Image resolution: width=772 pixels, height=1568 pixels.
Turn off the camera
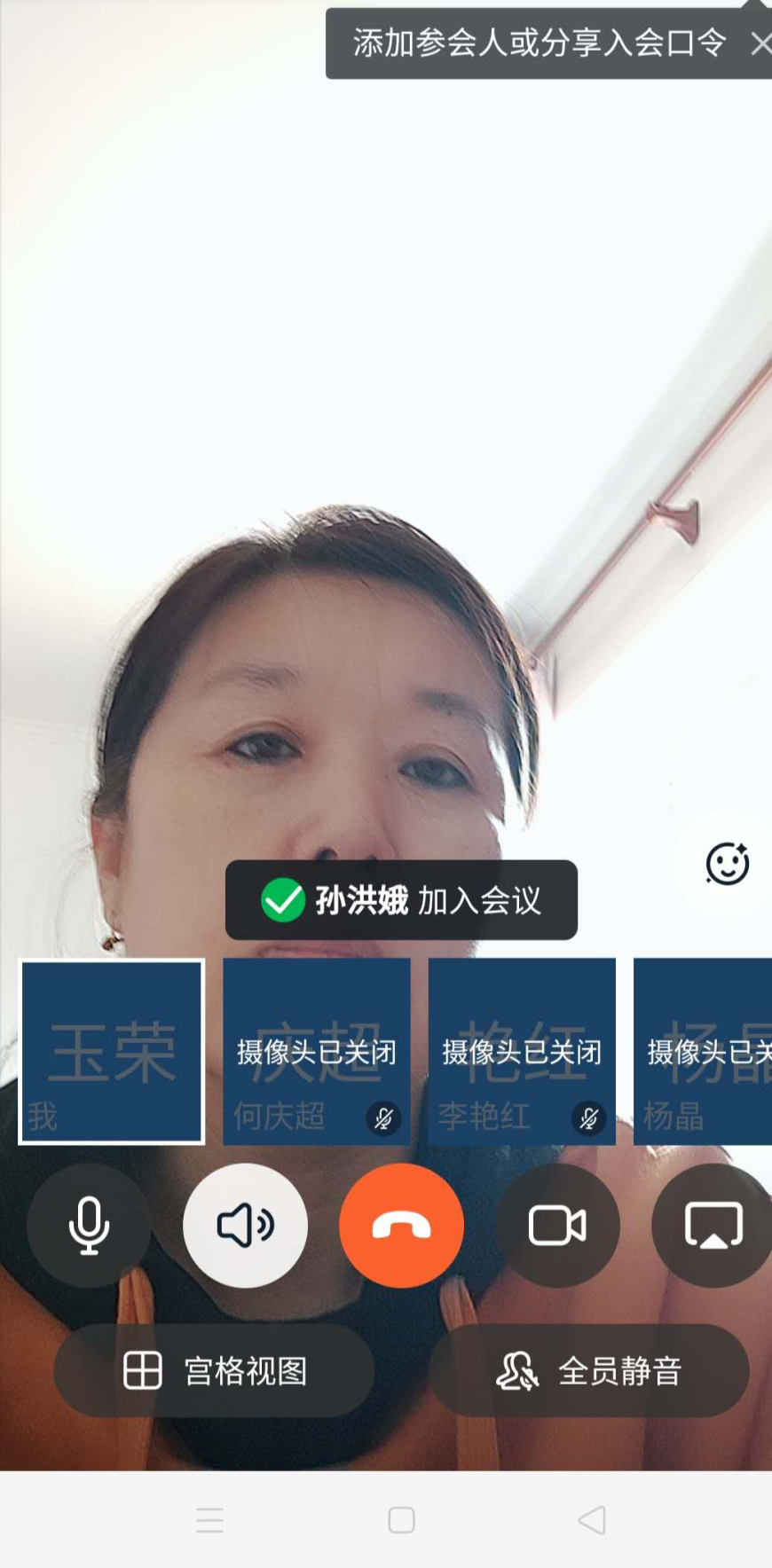tap(557, 1226)
